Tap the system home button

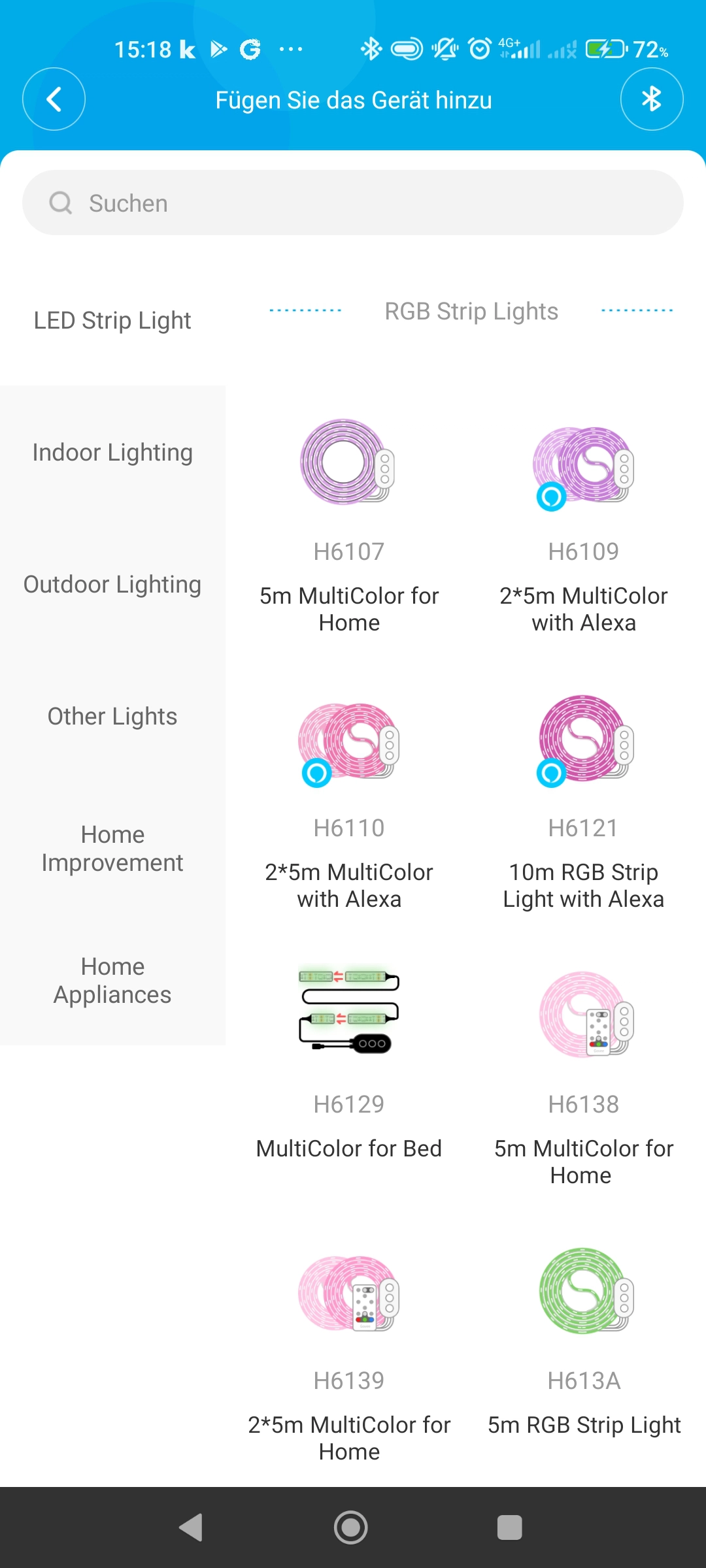point(351,1527)
